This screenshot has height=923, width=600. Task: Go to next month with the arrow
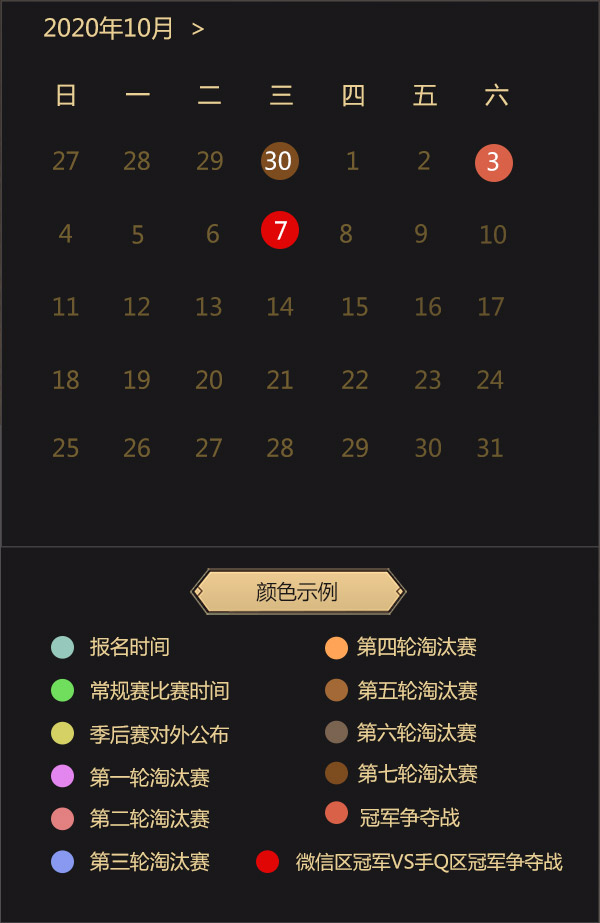coord(198,29)
